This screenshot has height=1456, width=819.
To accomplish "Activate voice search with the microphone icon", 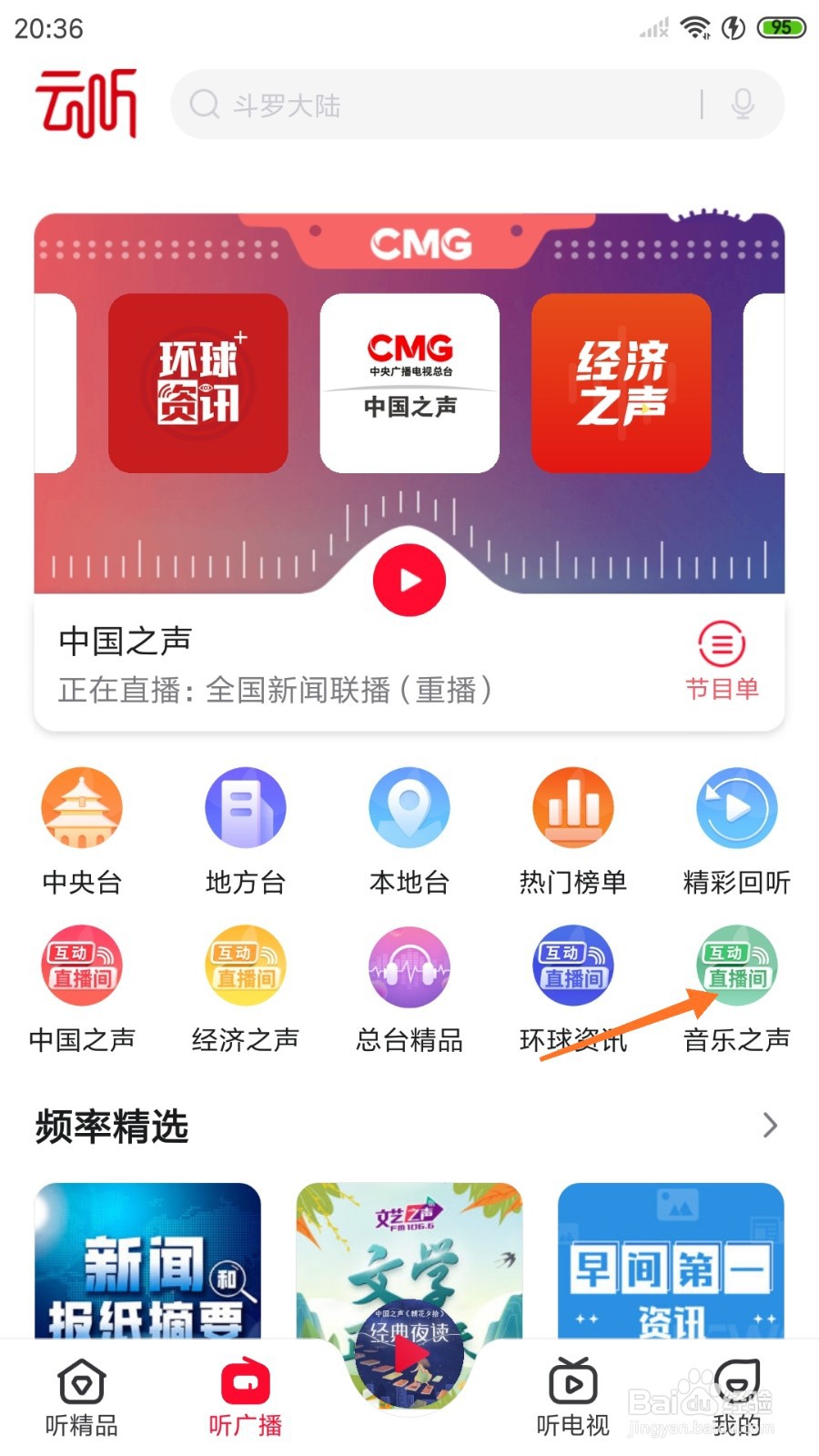I will (x=744, y=105).
